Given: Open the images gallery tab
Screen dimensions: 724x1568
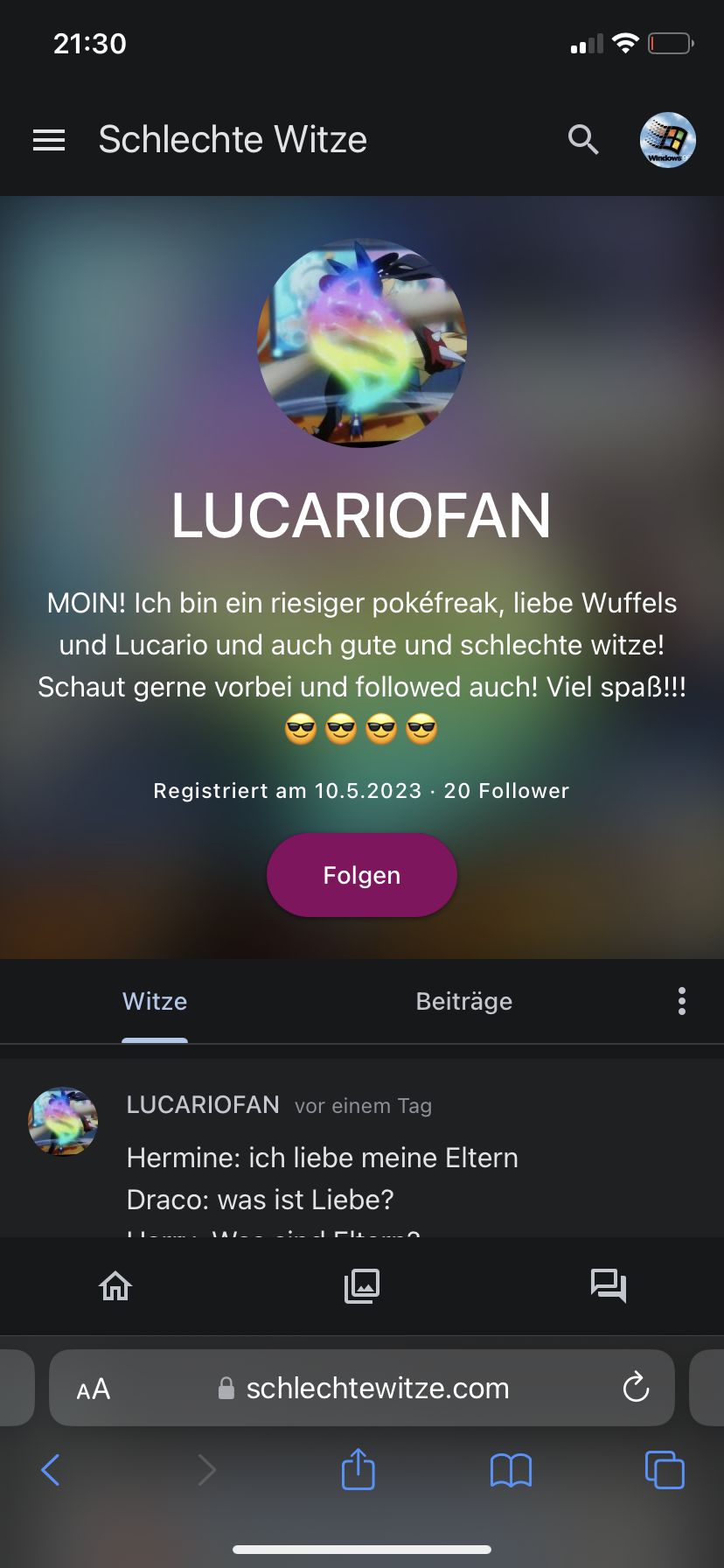Looking at the screenshot, I should [x=362, y=1286].
